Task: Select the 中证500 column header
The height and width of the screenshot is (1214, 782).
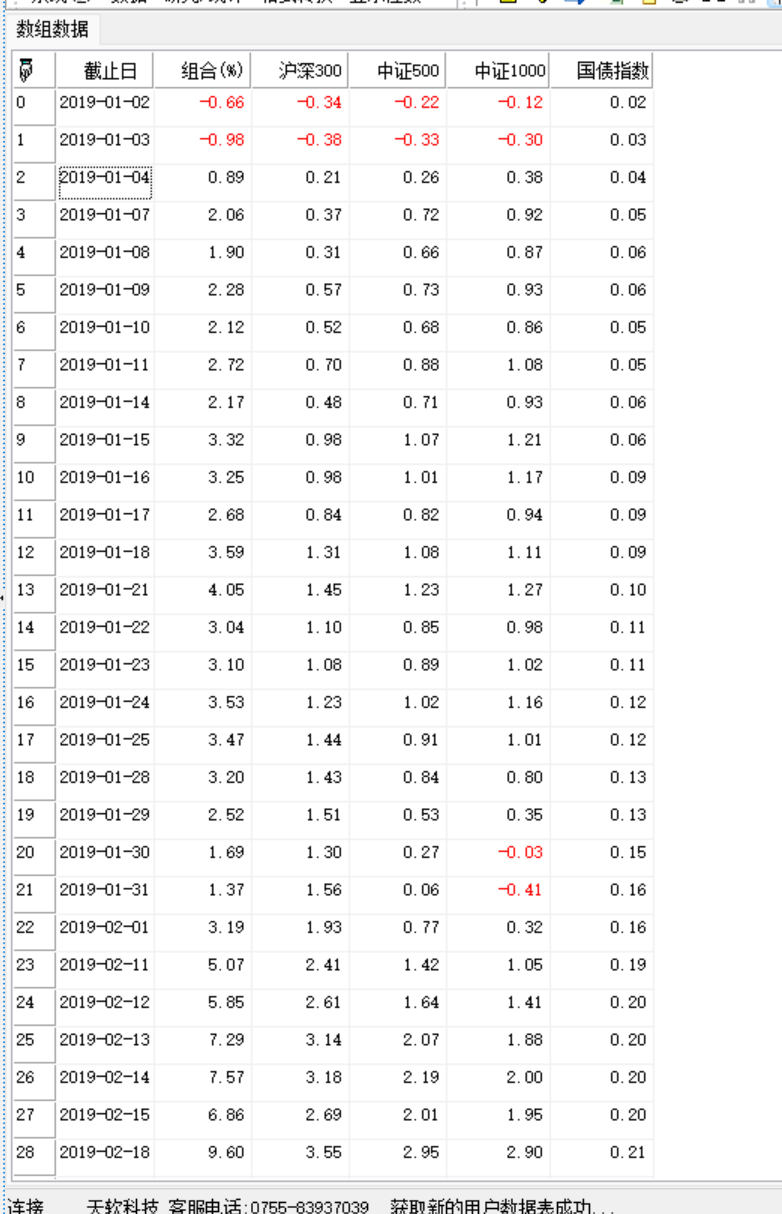Action: click(x=398, y=71)
